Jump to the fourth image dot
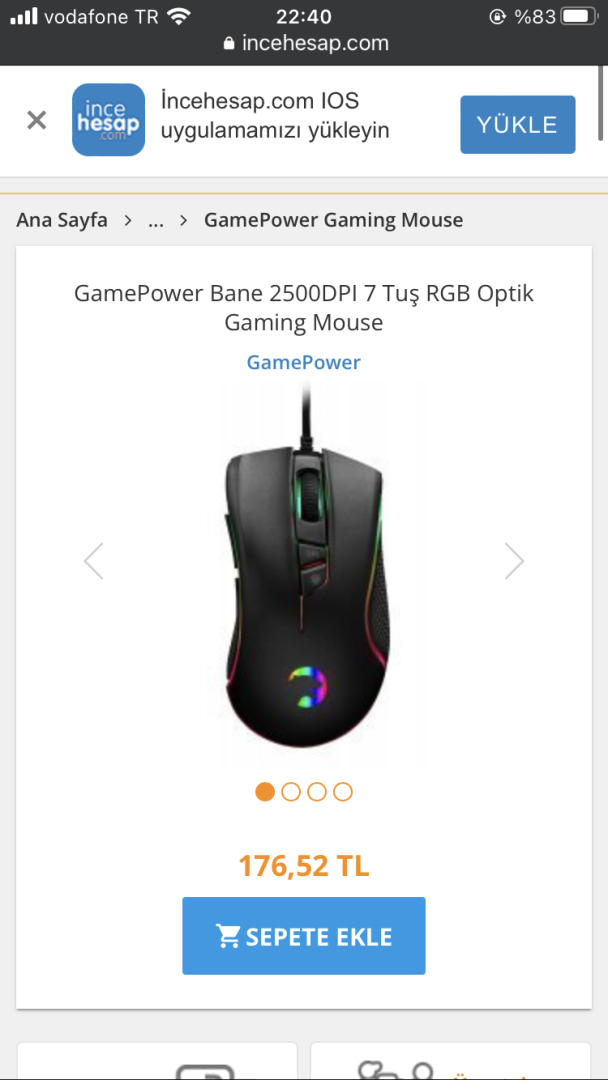Image resolution: width=608 pixels, height=1080 pixels. 343,792
